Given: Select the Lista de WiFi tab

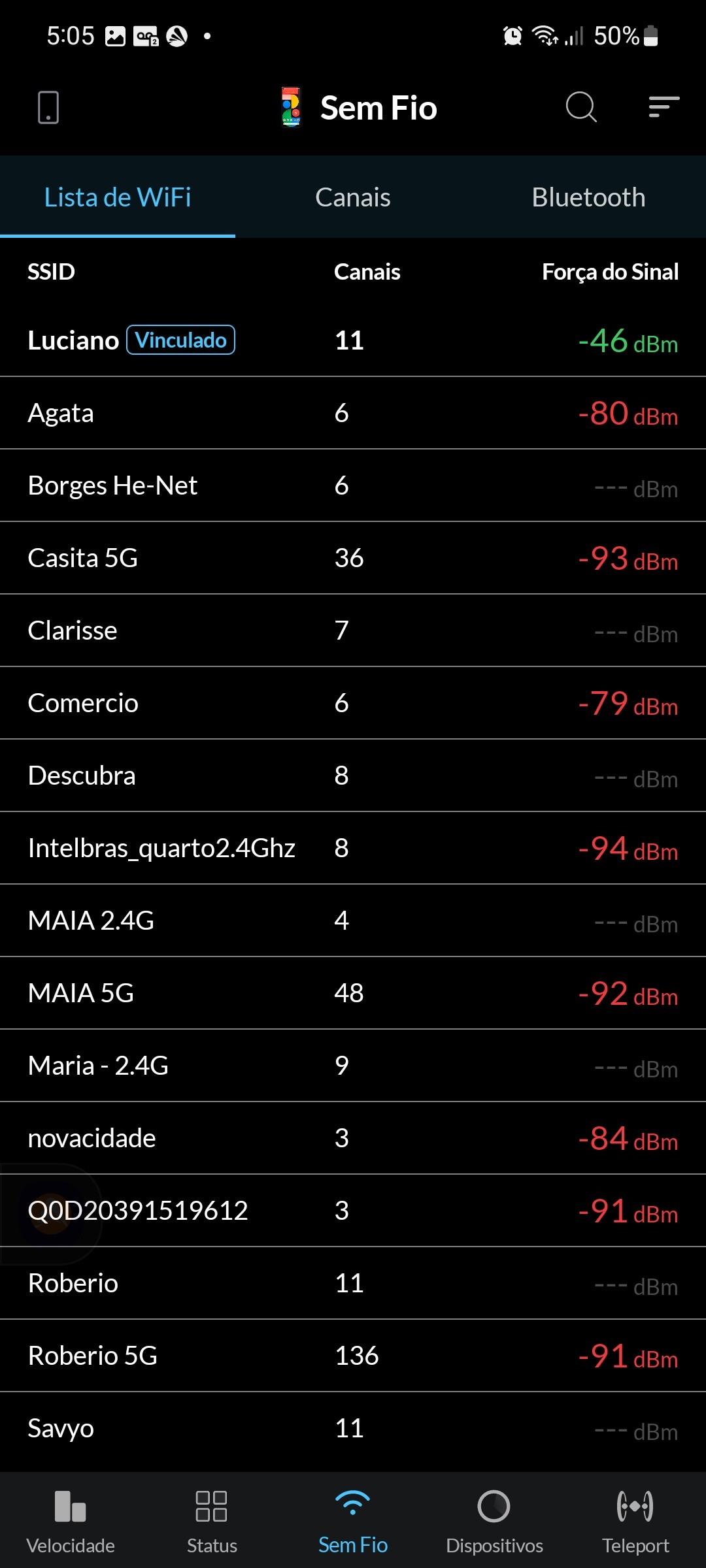Looking at the screenshot, I should click(x=118, y=197).
